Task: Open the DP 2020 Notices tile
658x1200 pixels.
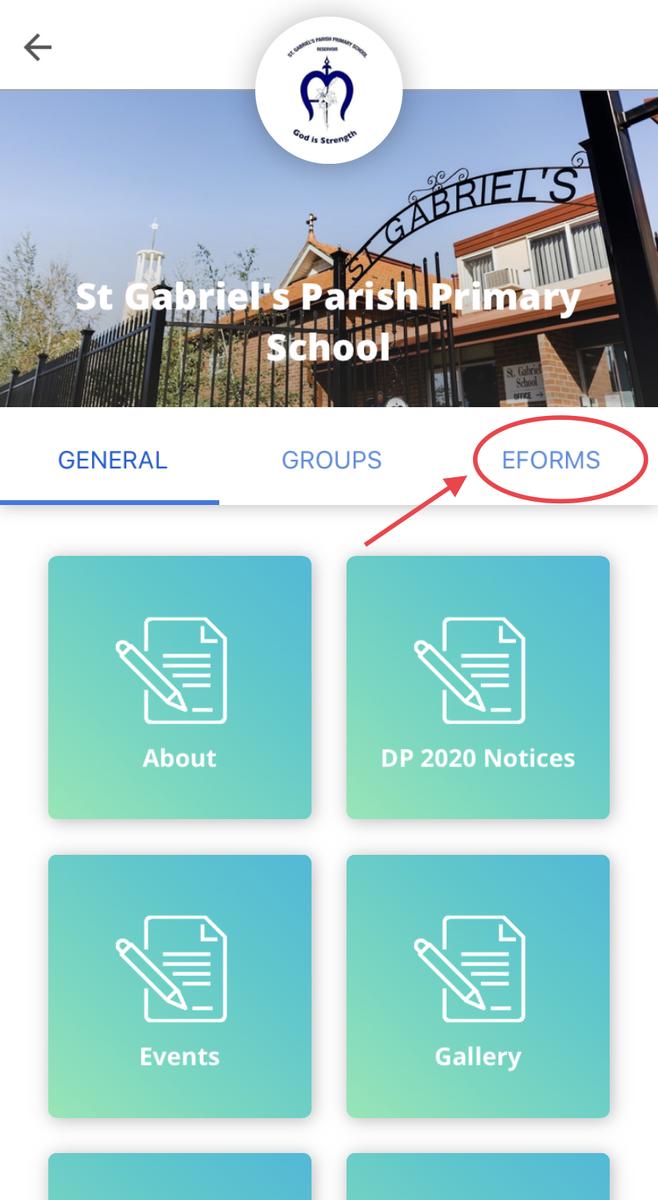Action: (x=478, y=688)
